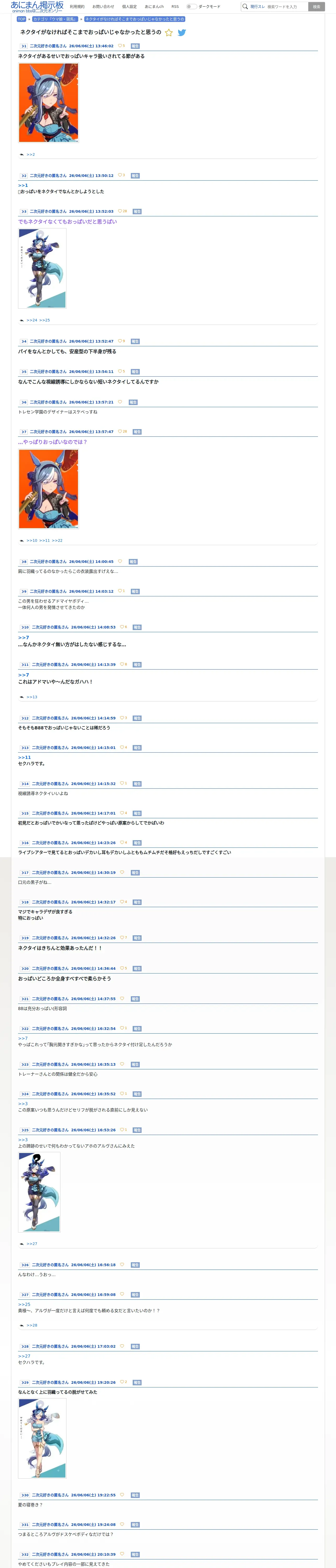Jump to reply >>24 under post 3
Viewport: 336px width, 1568px height.
pos(32,320)
